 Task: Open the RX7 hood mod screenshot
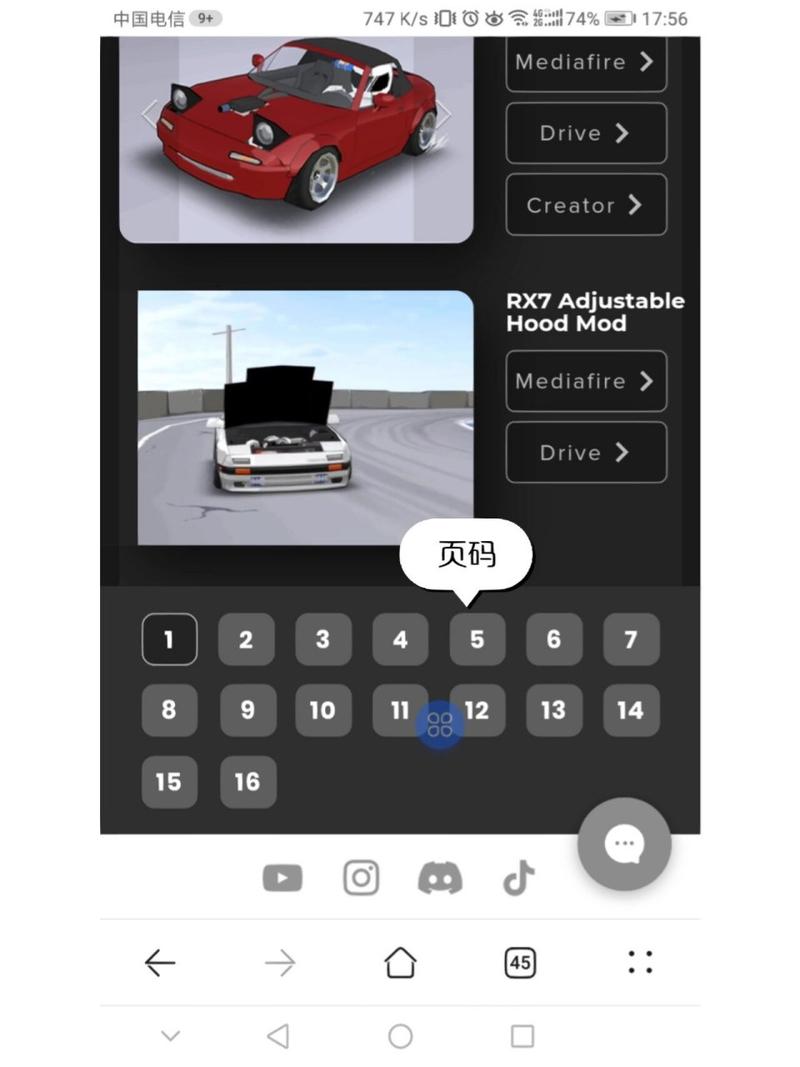[305, 418]
